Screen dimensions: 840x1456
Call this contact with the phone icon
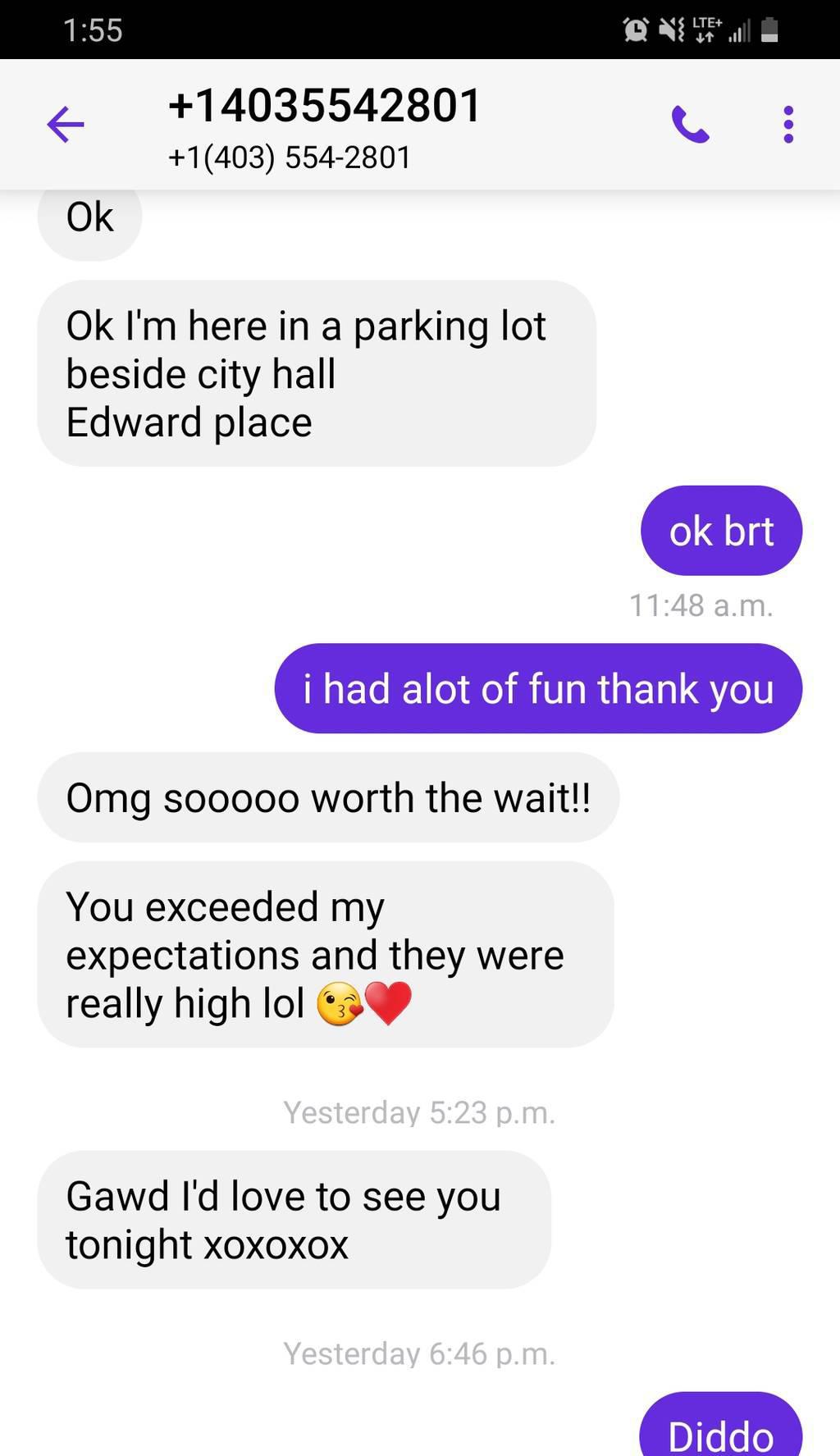690,125
